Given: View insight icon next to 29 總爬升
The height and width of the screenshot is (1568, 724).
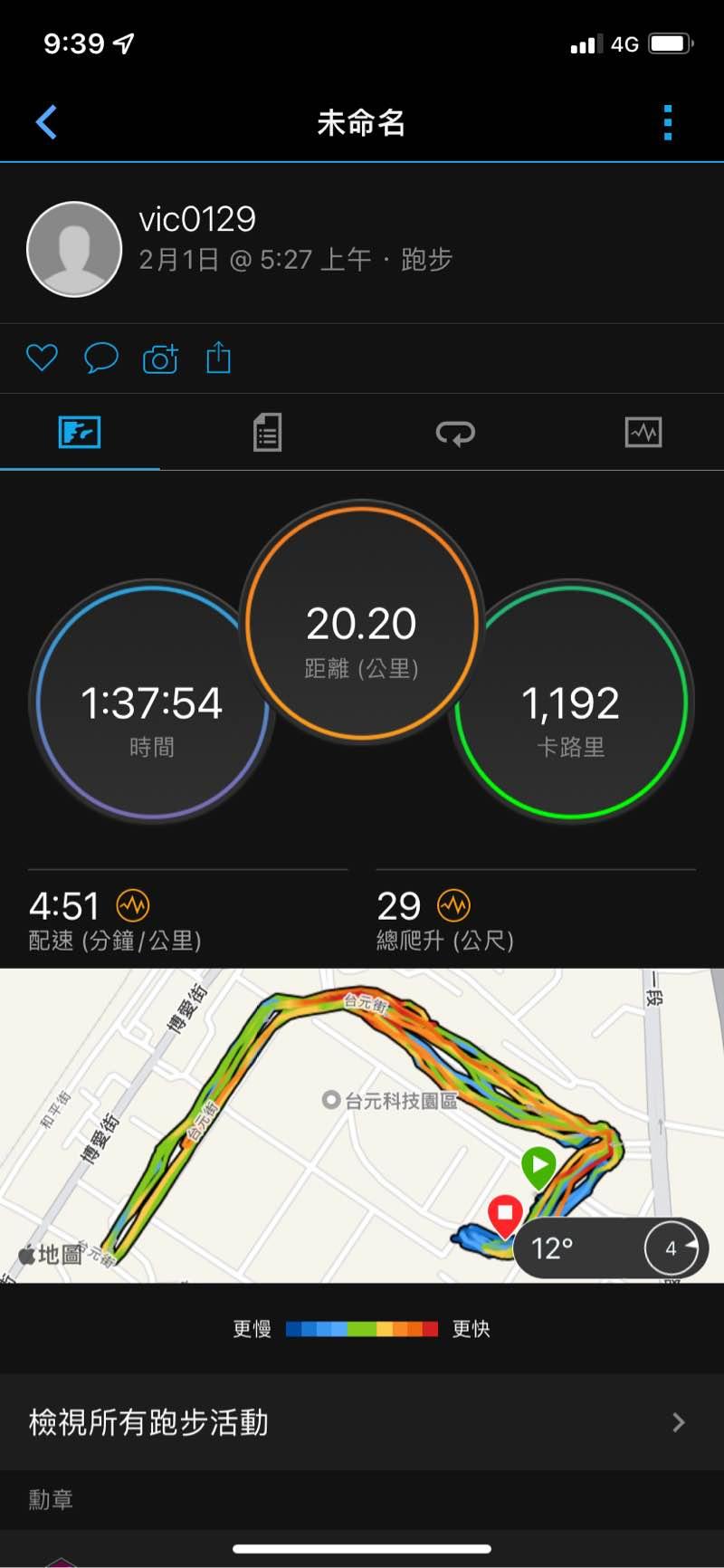Looking at the screenshot, I should [x=453, y=904].
